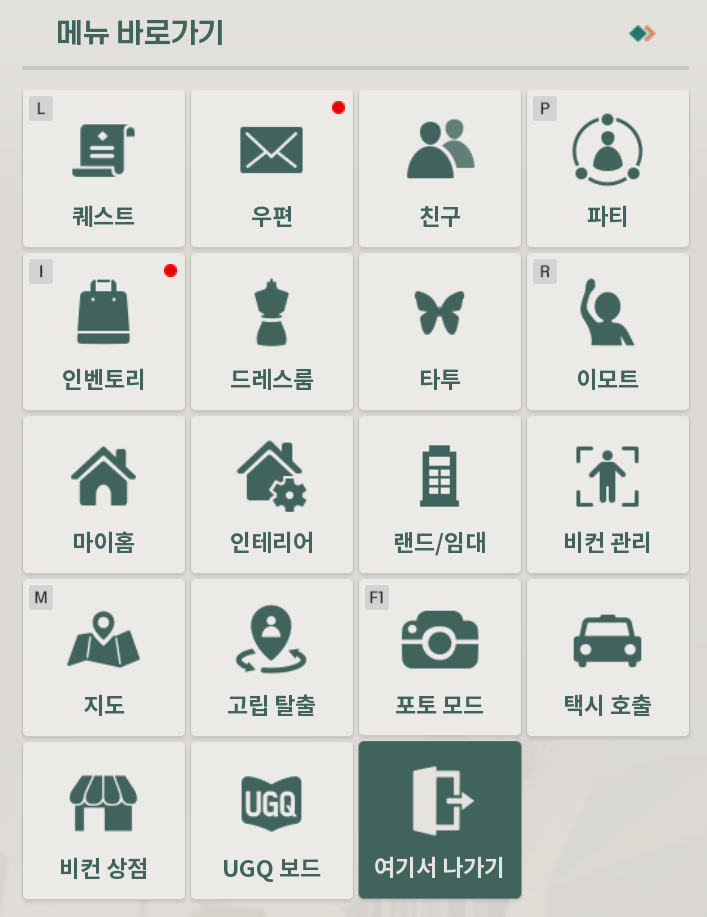The width and height of the screenshot is (707, 917).
Task: Open the 파티 party menu
Action: coord(608,169)
